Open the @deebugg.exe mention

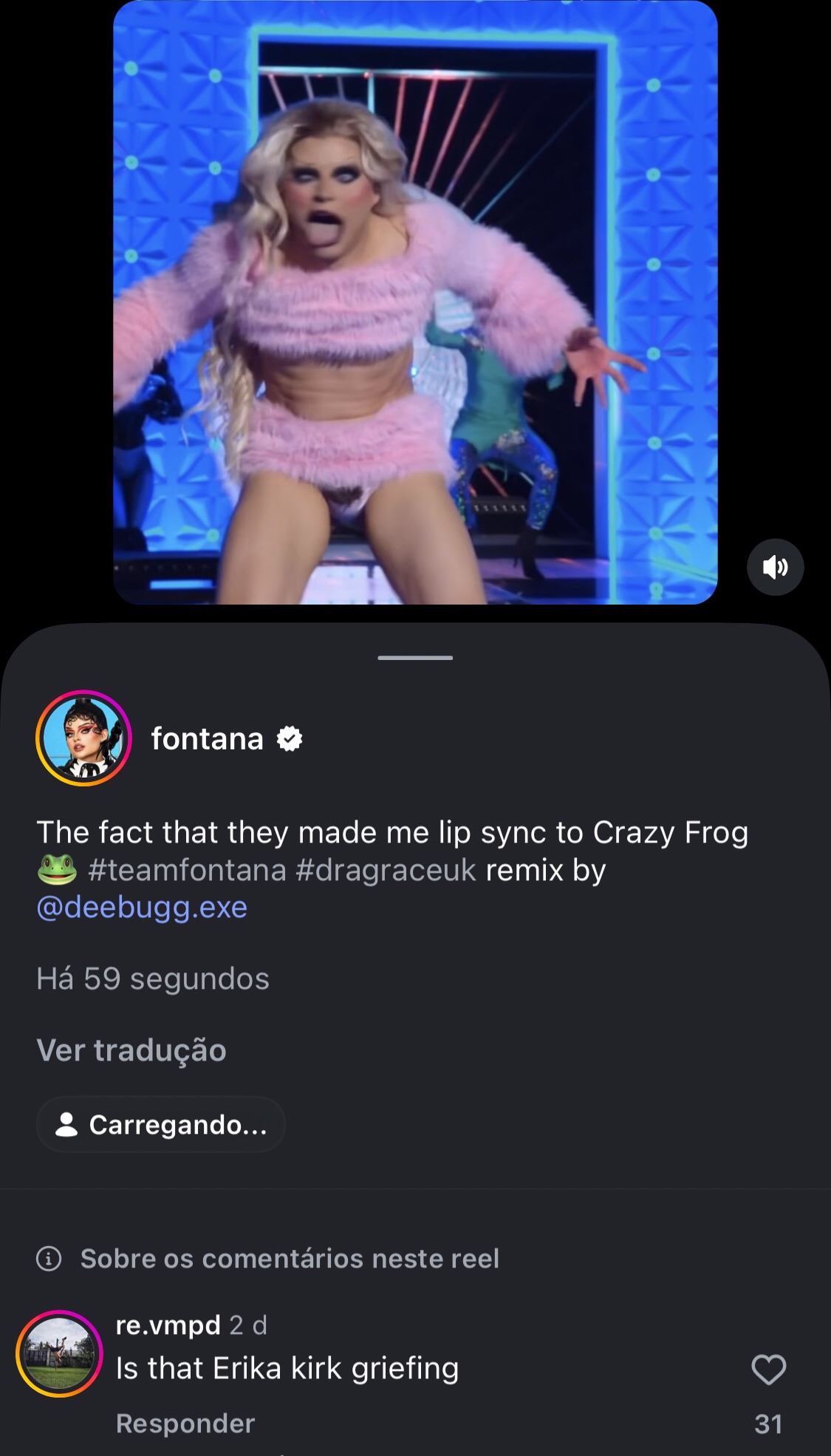point(142,907)
